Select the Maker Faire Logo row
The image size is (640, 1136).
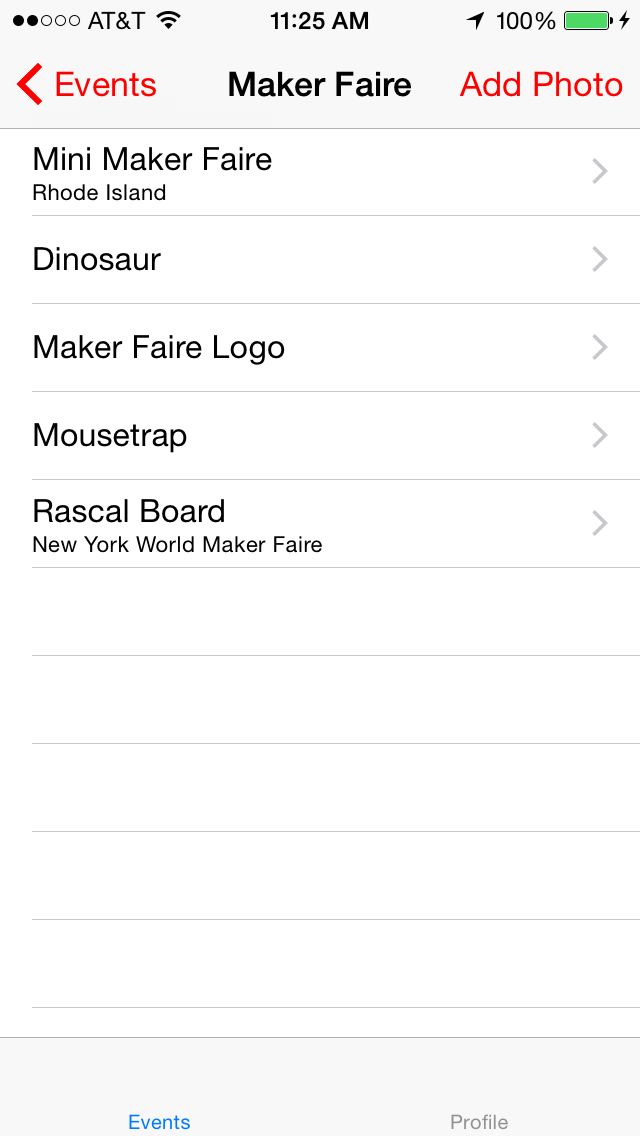click(x=320, y=348)
